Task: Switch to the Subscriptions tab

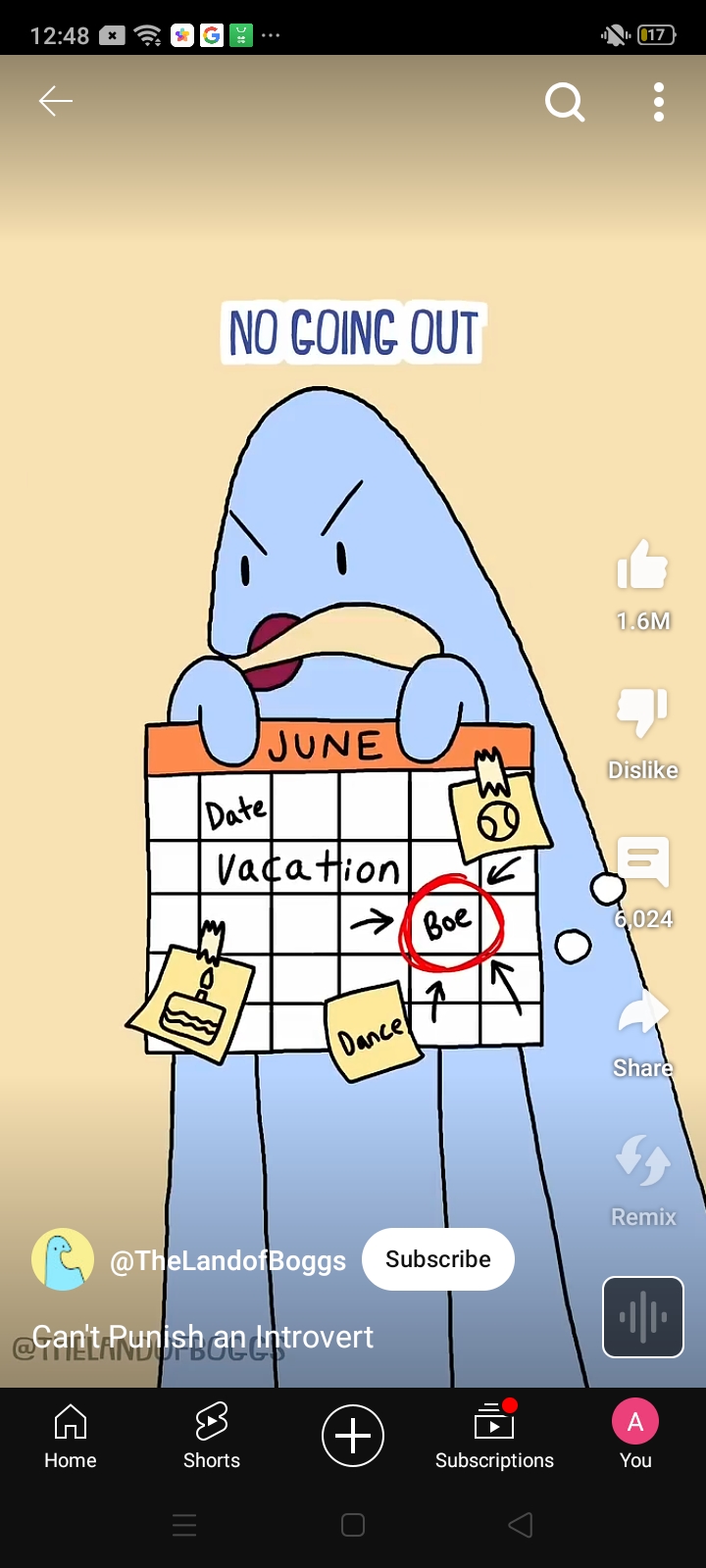Action: pyautogui.click(x=494, y=1436)
